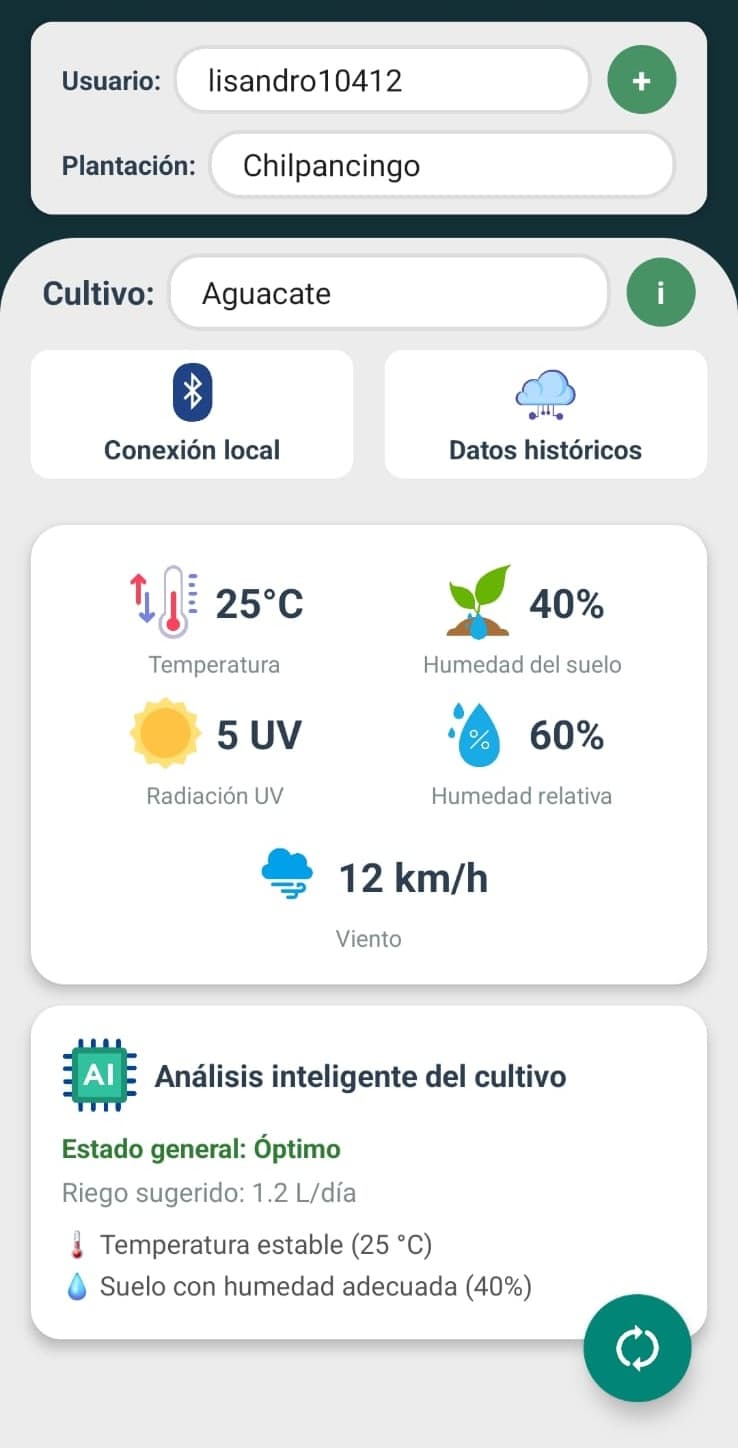Switch to the Datos históricos panel
Screen dimensions: 738x1448
pos(545,414)
